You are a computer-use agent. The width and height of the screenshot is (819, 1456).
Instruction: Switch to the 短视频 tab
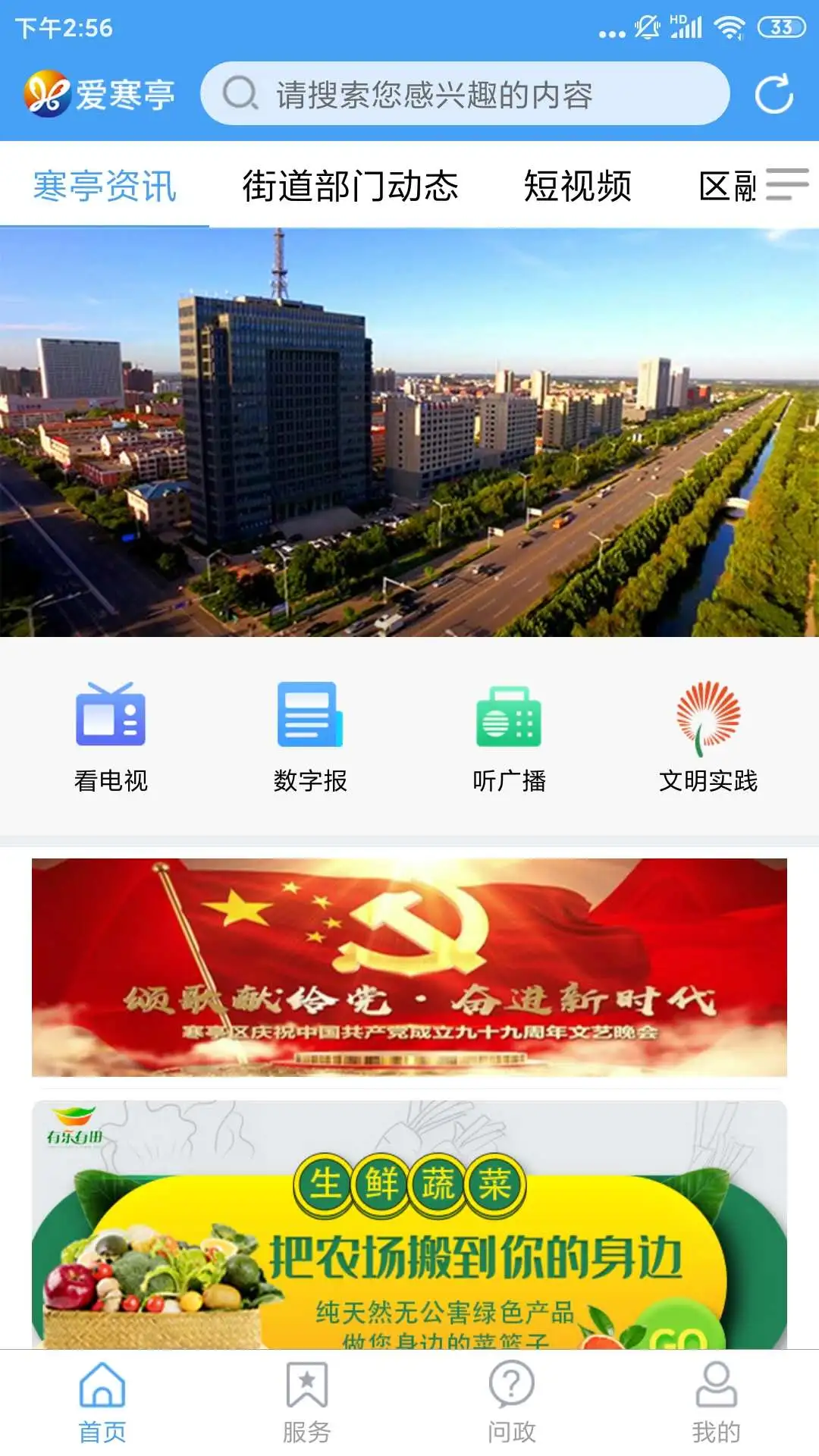(x=579, y=189)
